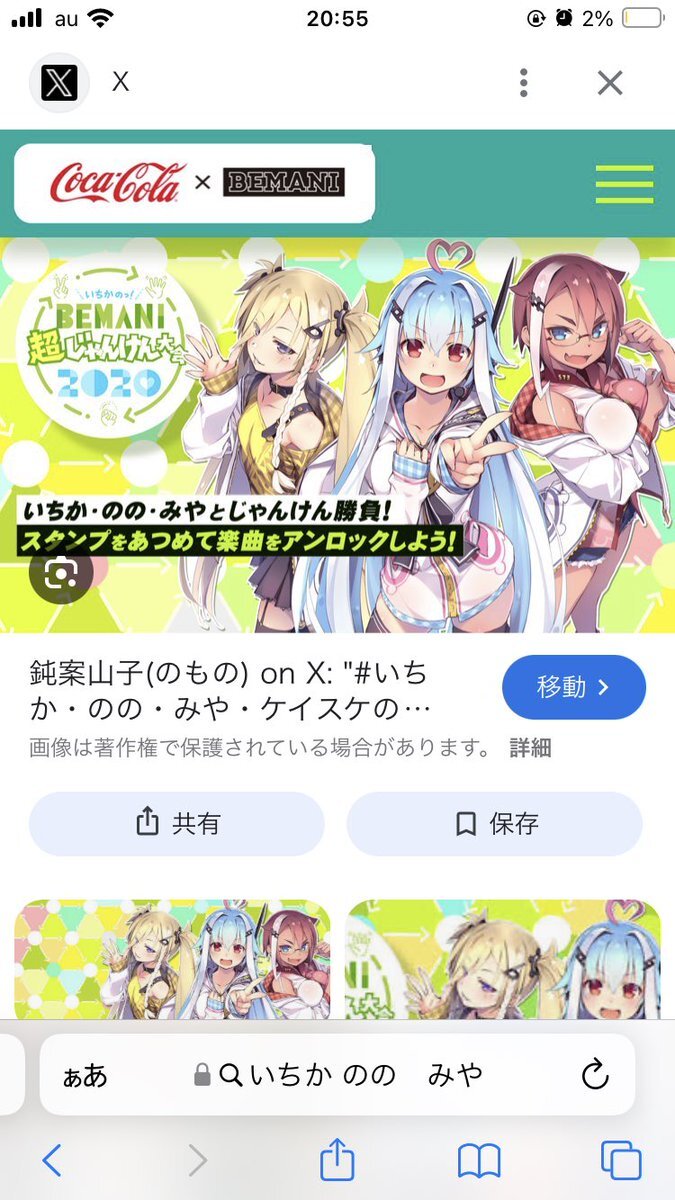Tap the 共有 share button
Image resolution: width=675 pixels, height=1200 pixels.
coord(177,824)
